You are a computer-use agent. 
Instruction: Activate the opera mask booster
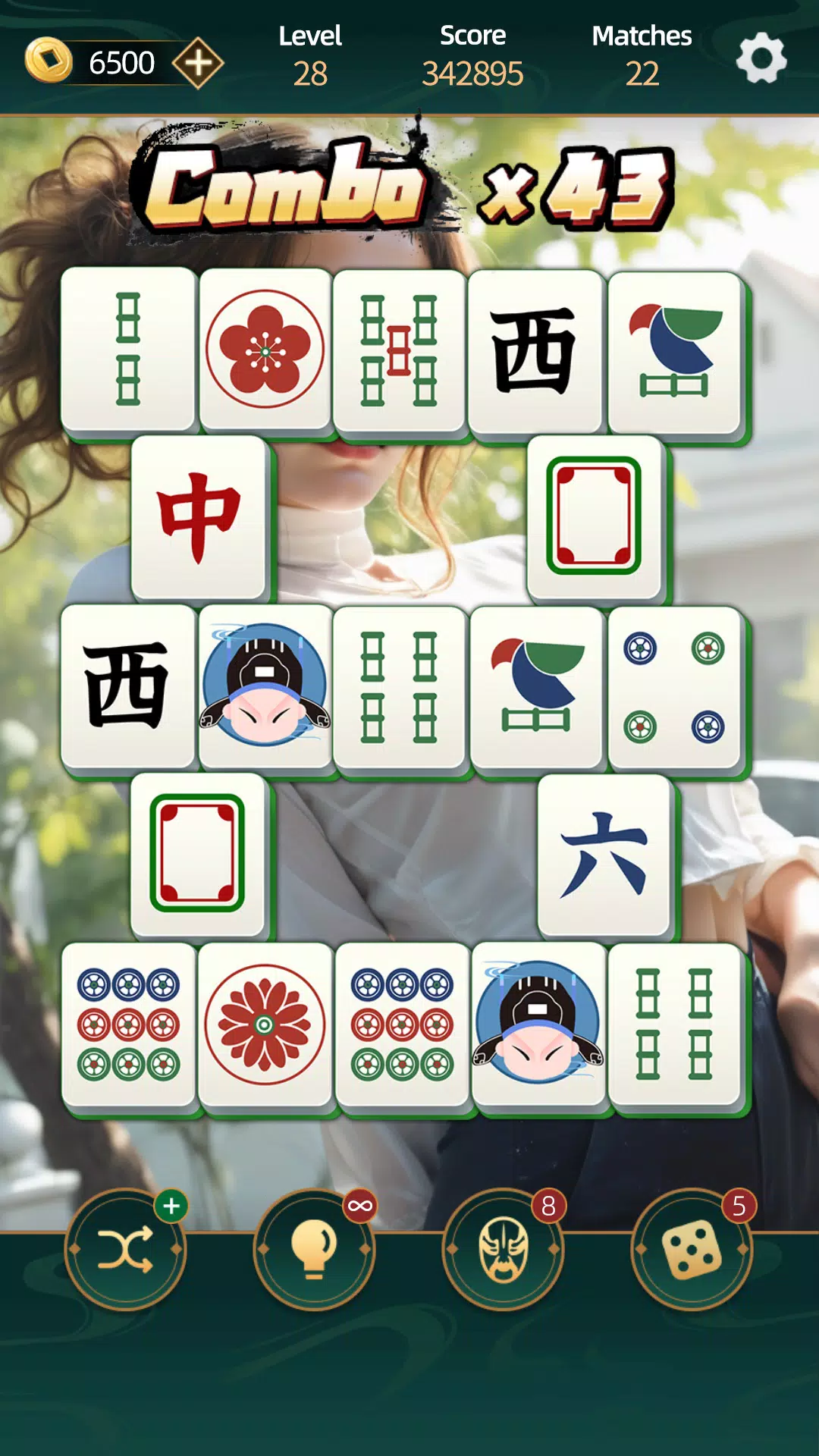point(503,1249)
